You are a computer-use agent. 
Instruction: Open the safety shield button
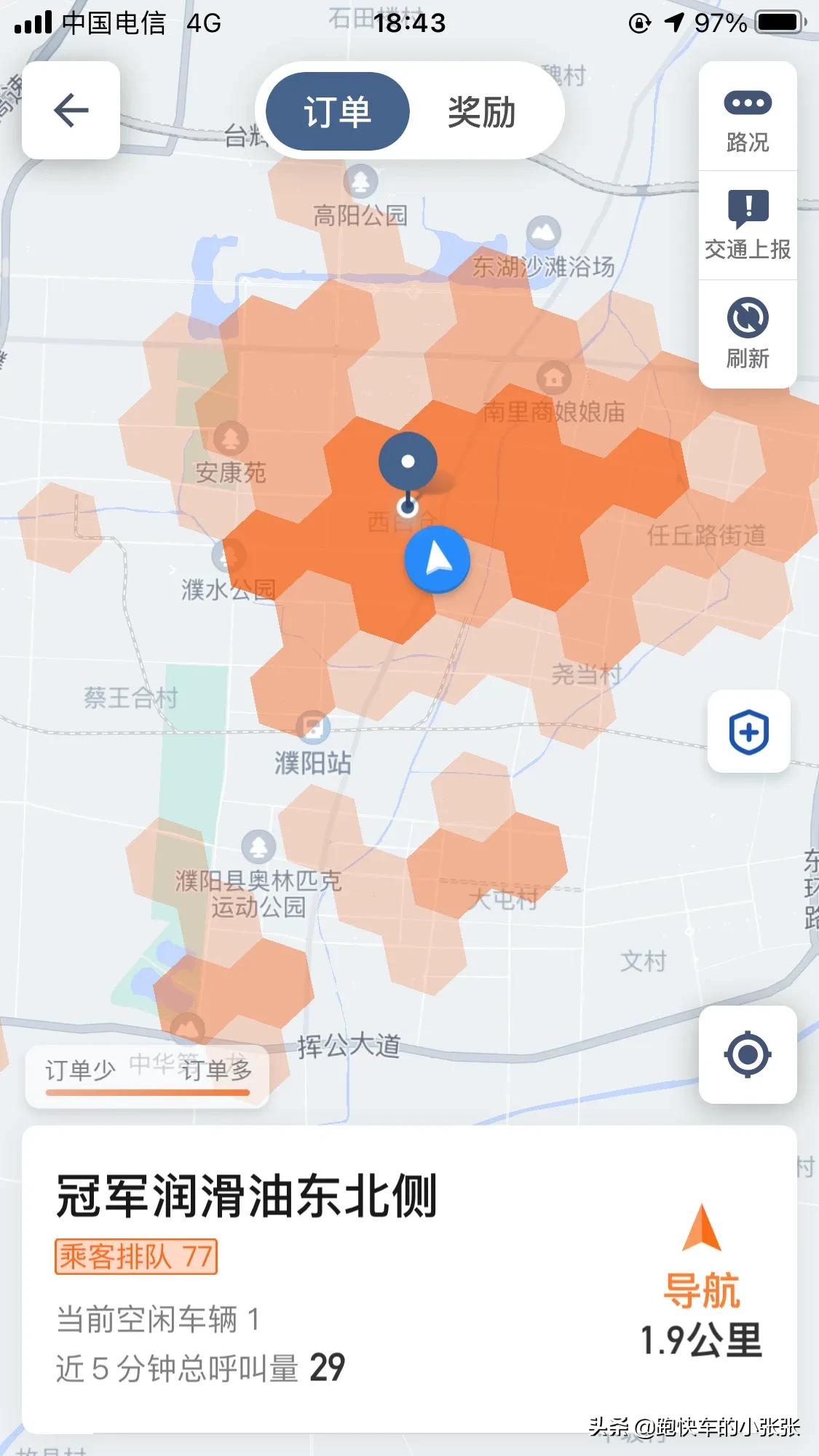(x=748, y=731)
